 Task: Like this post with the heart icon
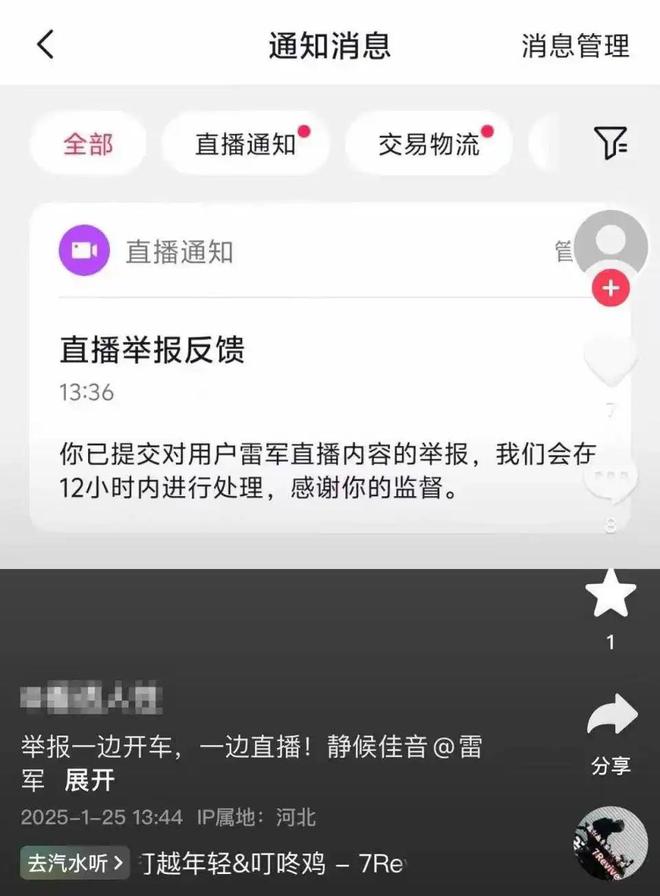pyautogui.click(x=611, y=360)
